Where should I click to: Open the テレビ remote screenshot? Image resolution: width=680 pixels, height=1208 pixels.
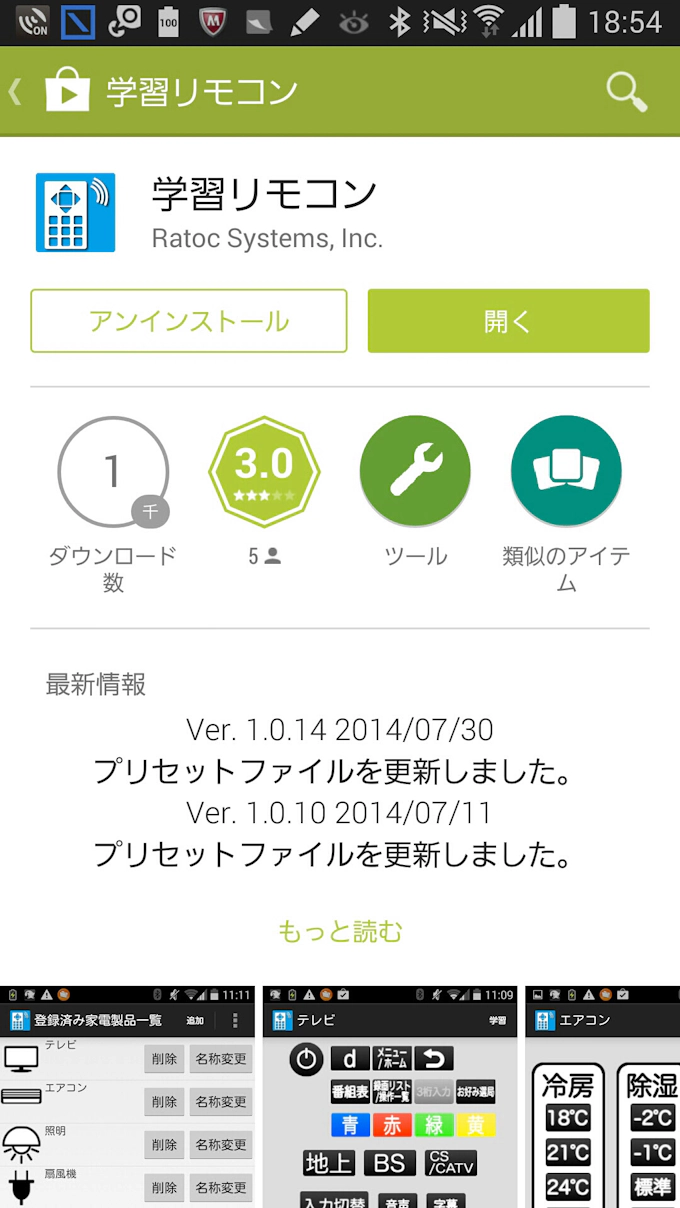[x=390, y=1096]
